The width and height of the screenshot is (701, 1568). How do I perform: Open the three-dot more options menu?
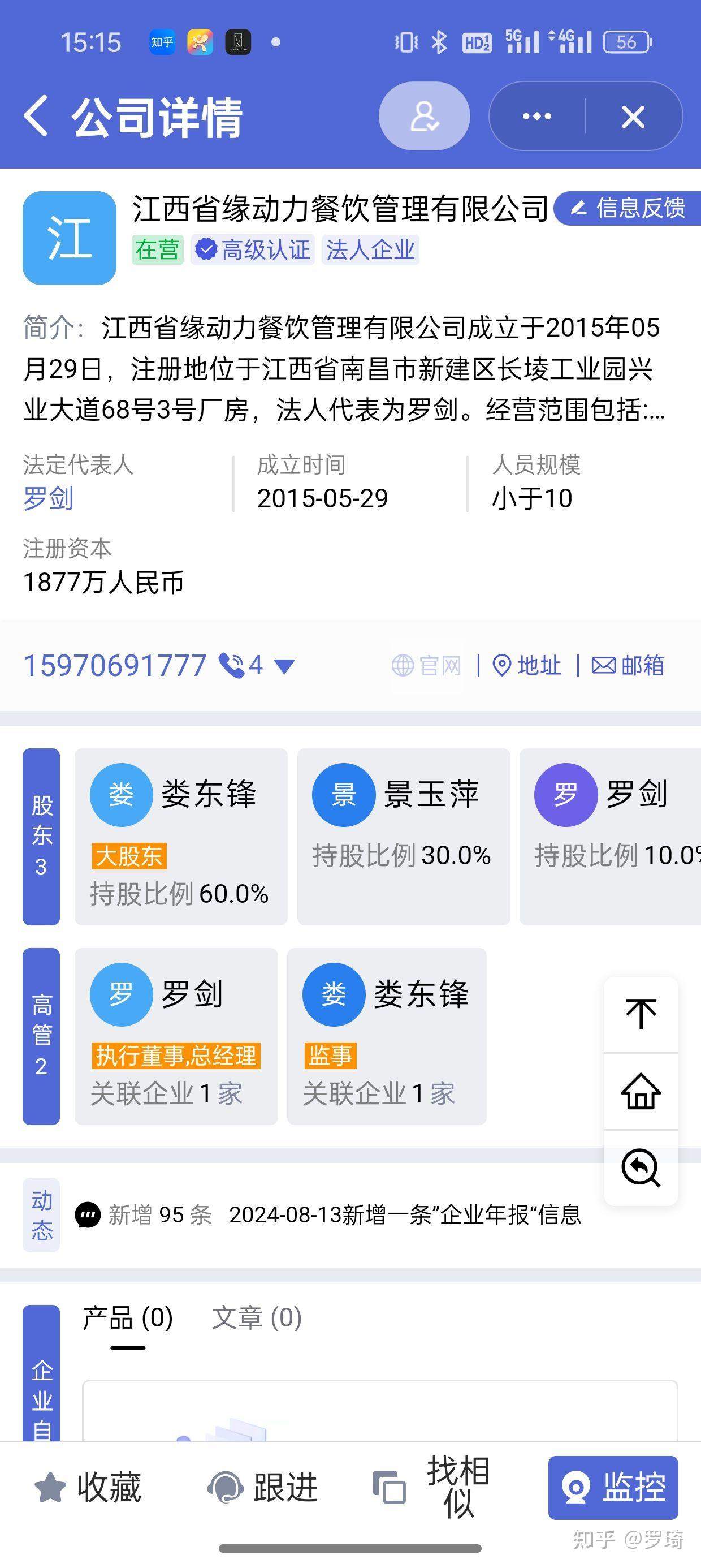tap(536, 117)
